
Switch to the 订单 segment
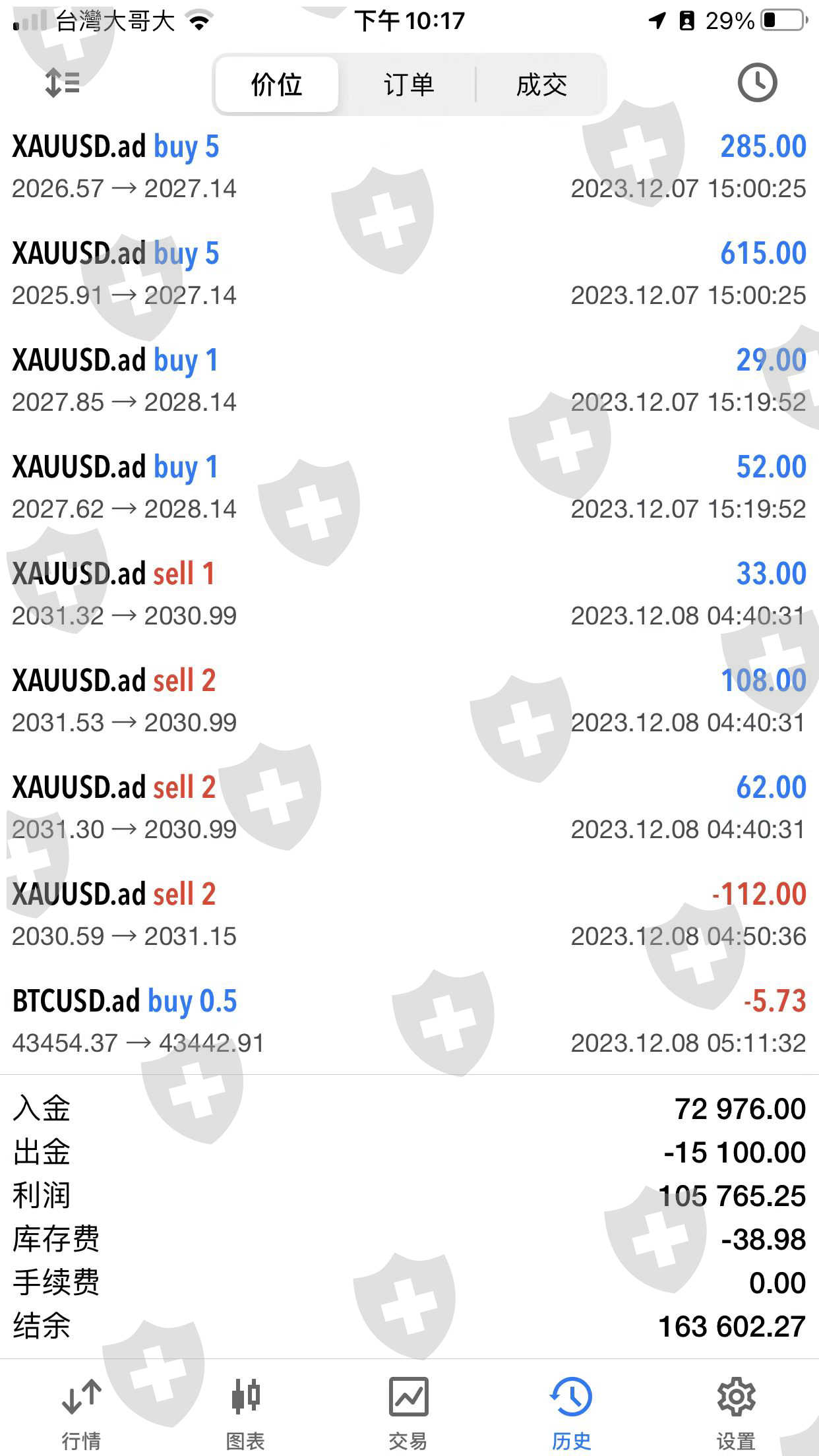[x=409, y=84]
